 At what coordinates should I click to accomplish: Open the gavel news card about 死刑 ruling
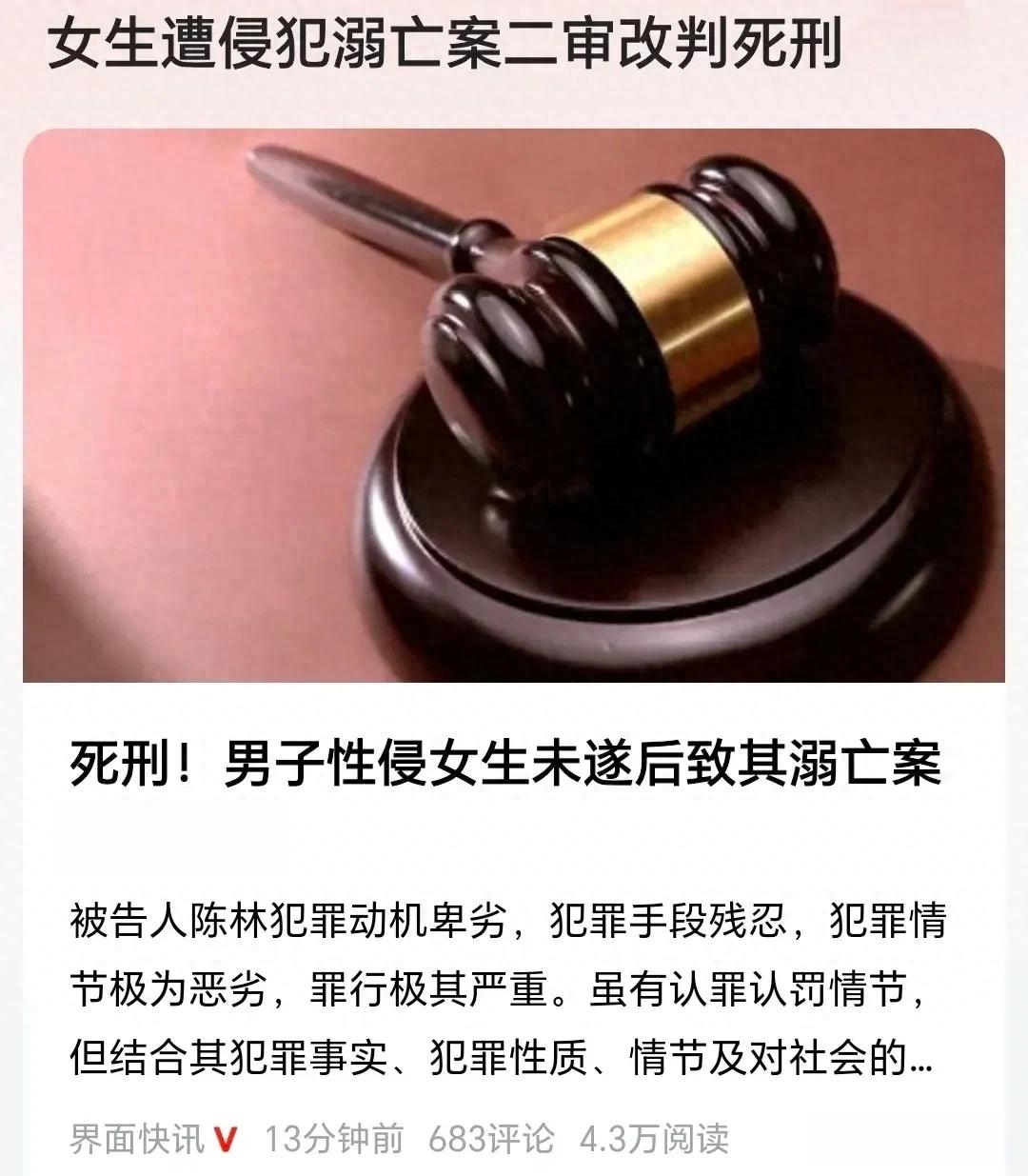pos(514,405)
